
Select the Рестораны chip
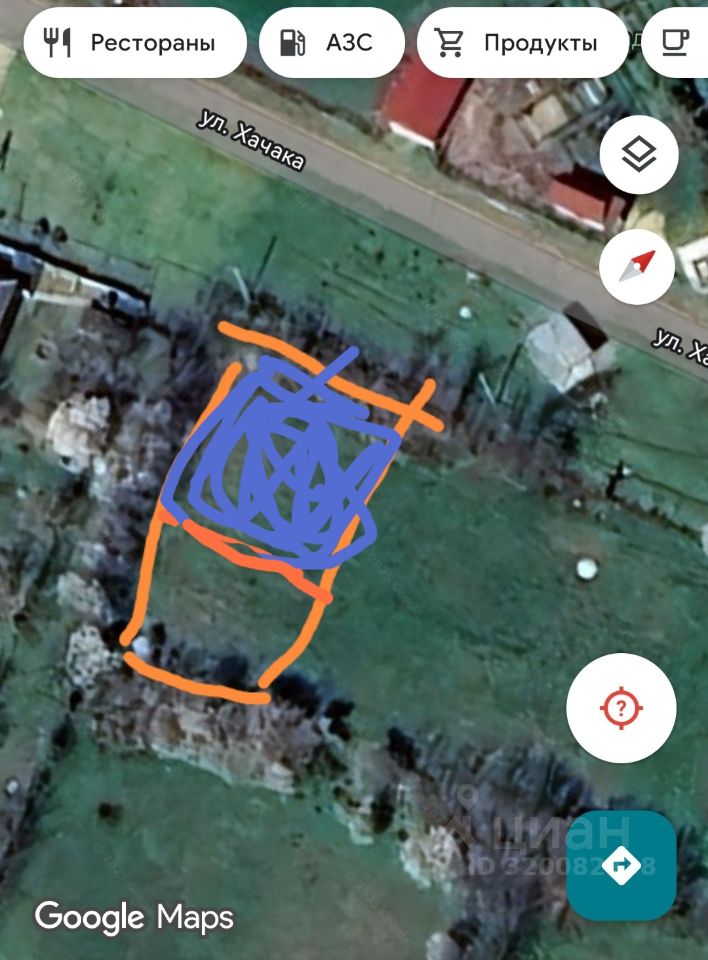pyautogui.click(x=134, y=43)
